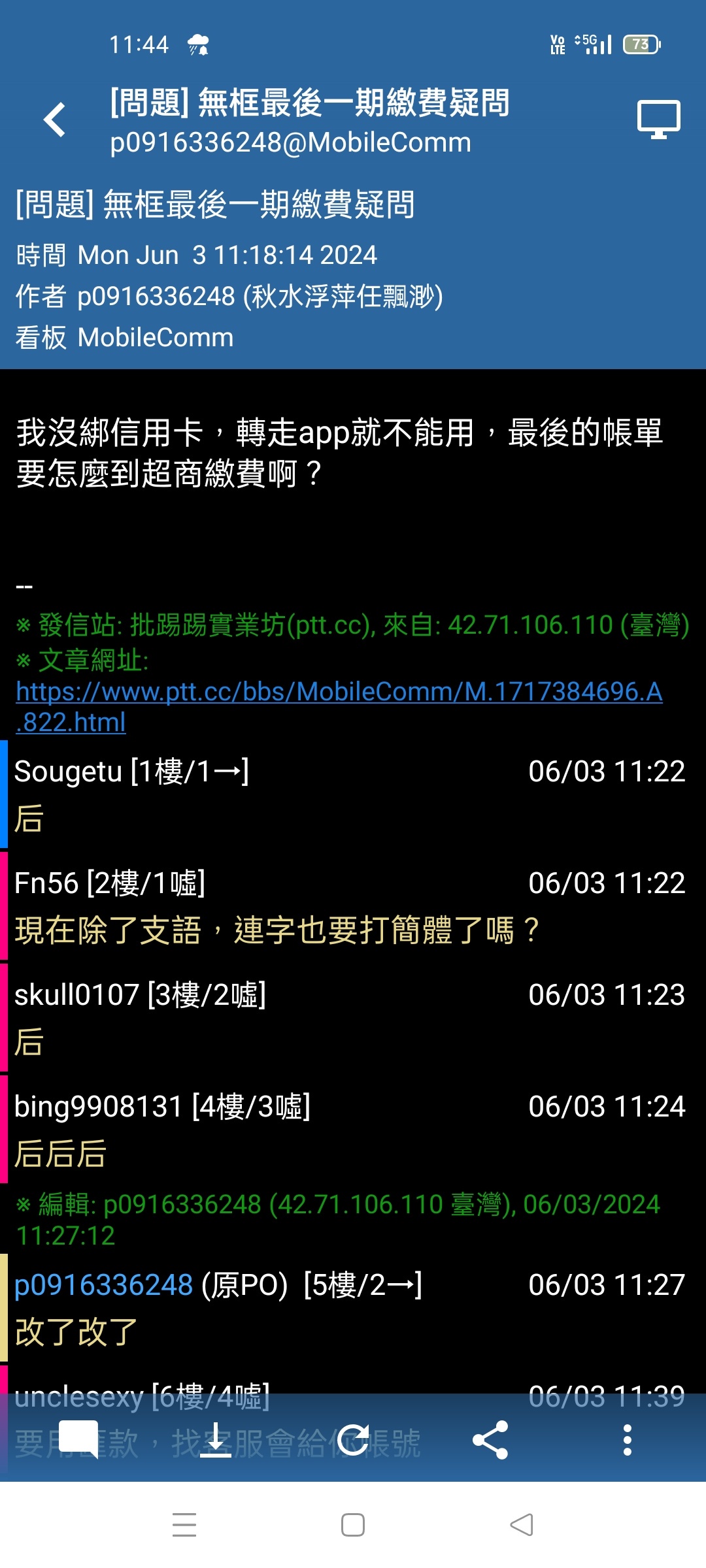706x1568 pixels.
Task: Go to the home screen via the system bar
Action: tap(353, 1525)
